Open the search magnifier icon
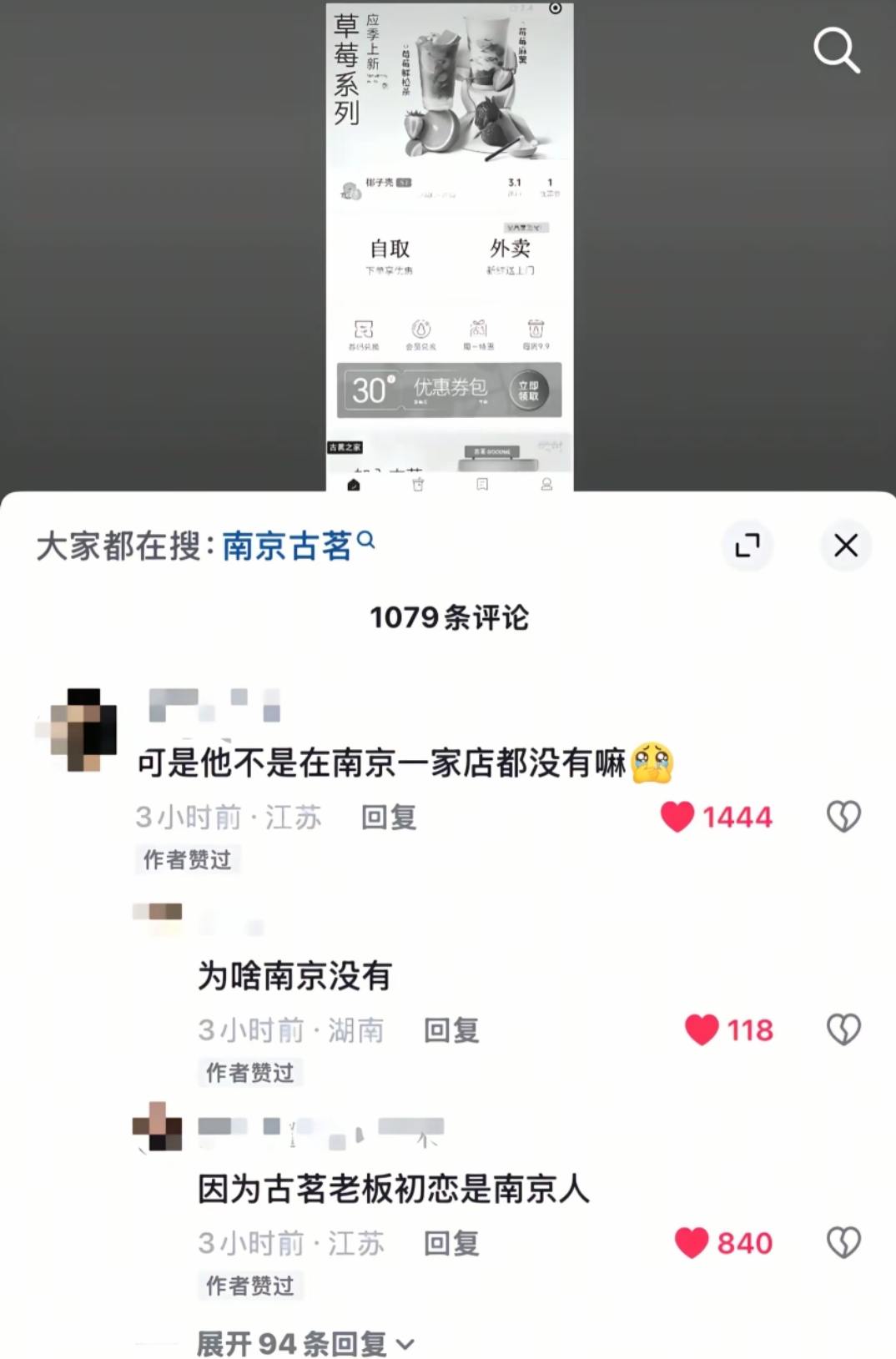The width and height of the screenshot is (896, 1359). point(837,51)
